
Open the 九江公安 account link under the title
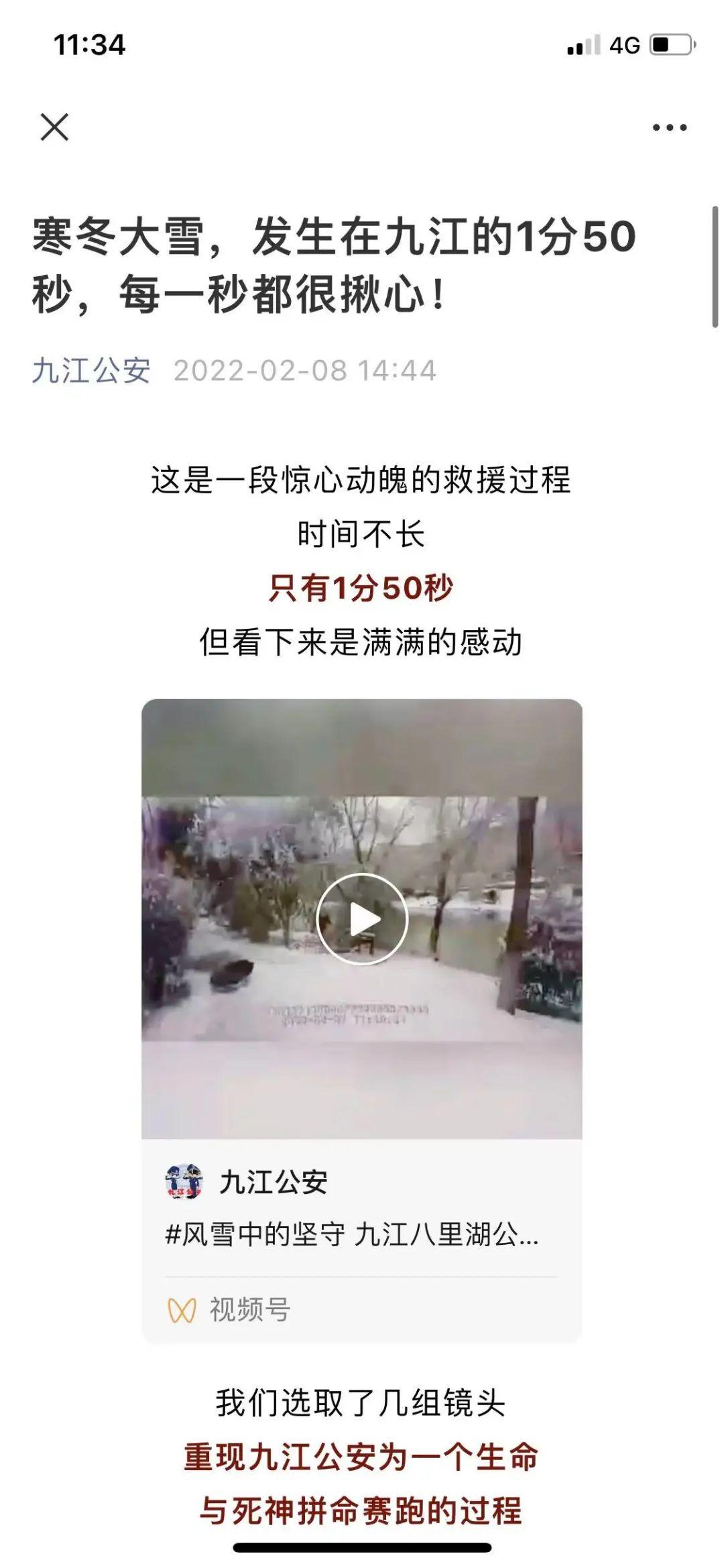click(x=91, y=370)
